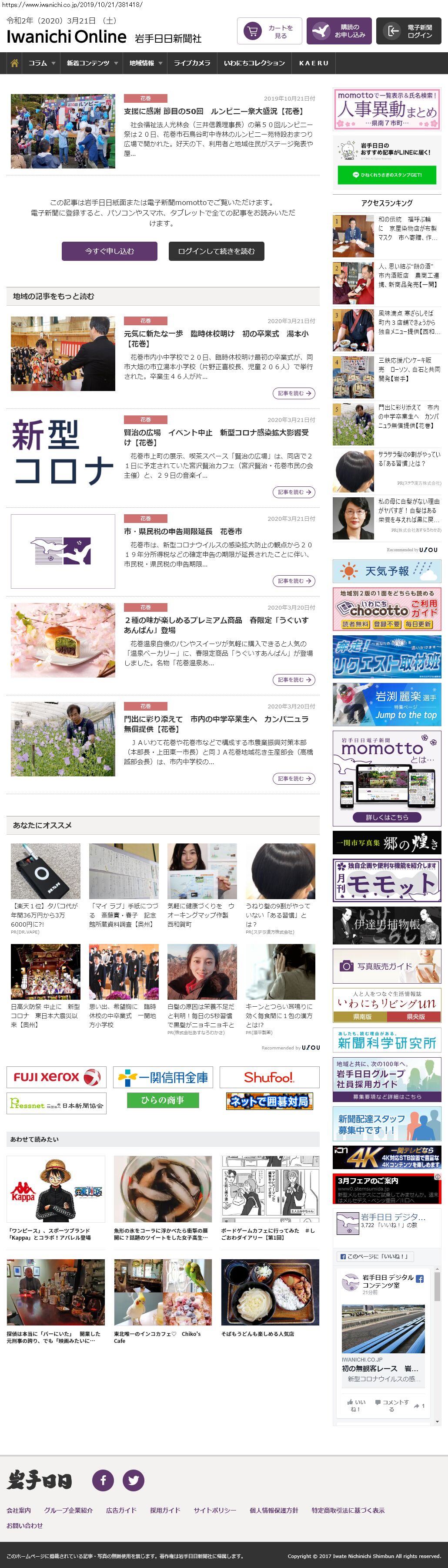Expand the コラム menu

click(x=41, y=63)
